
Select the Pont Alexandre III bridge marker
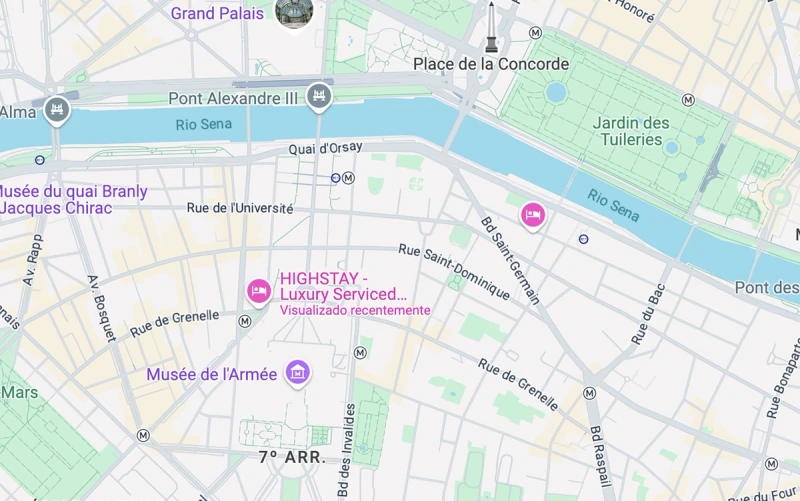[319, 96]
